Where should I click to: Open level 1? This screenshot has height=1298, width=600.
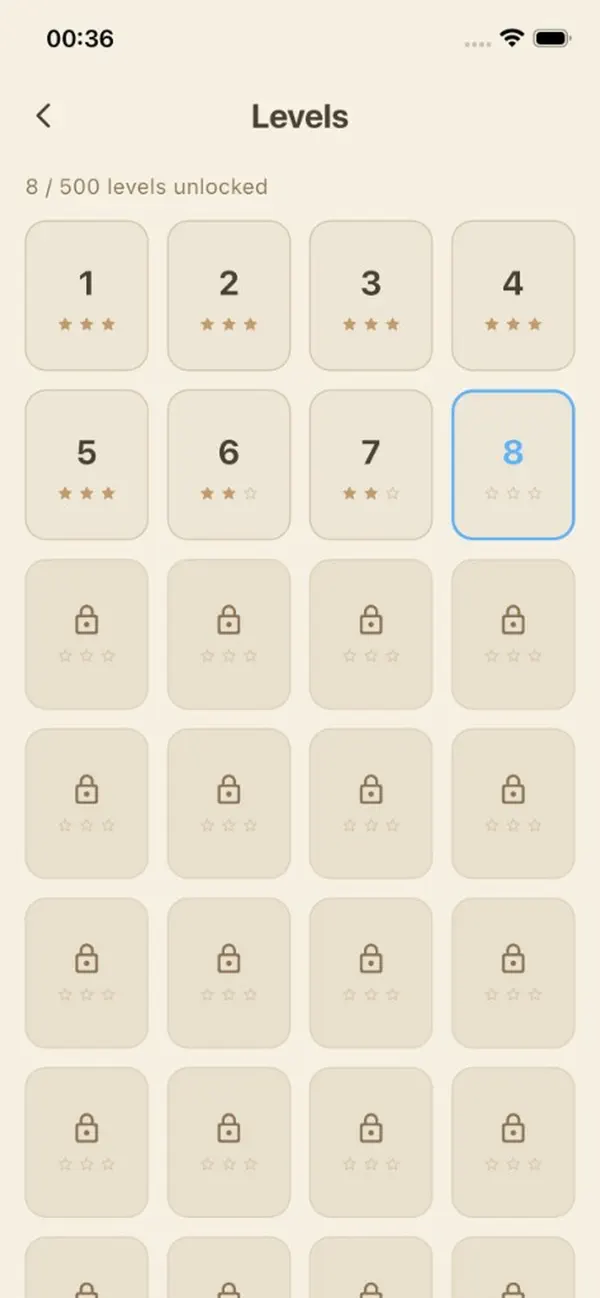tap(87, 296)
